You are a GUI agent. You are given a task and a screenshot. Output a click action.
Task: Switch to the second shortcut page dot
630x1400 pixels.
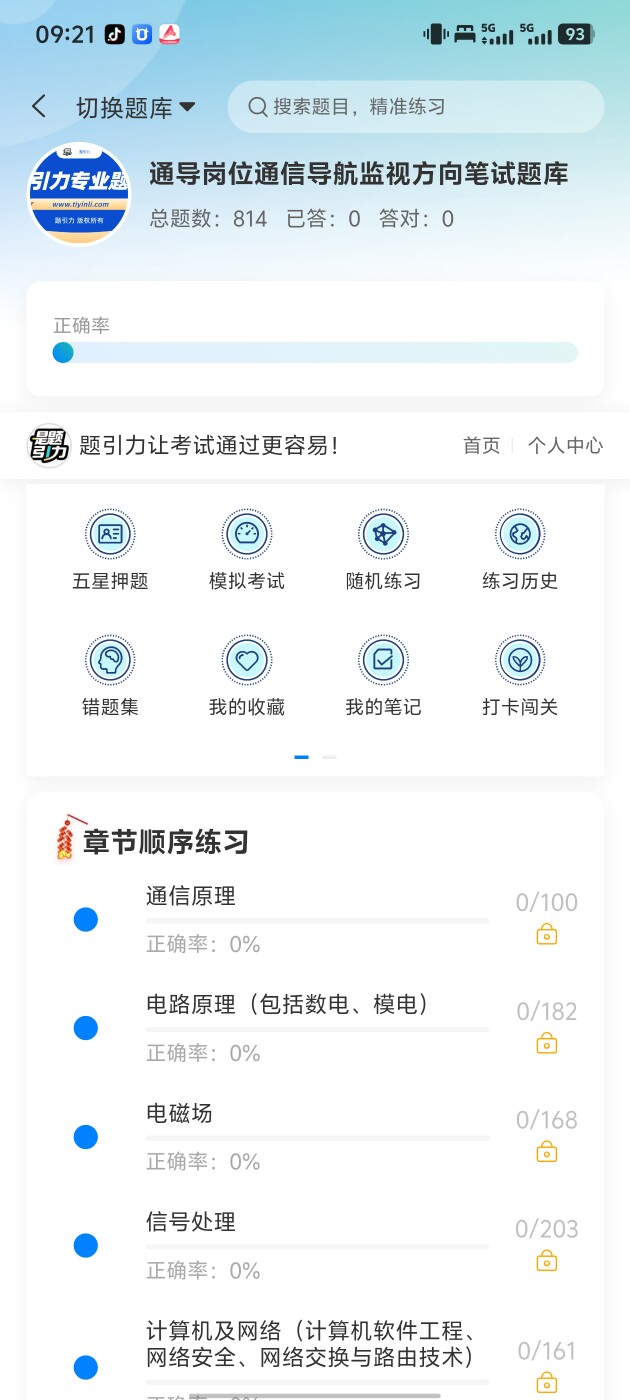point(329,757)
